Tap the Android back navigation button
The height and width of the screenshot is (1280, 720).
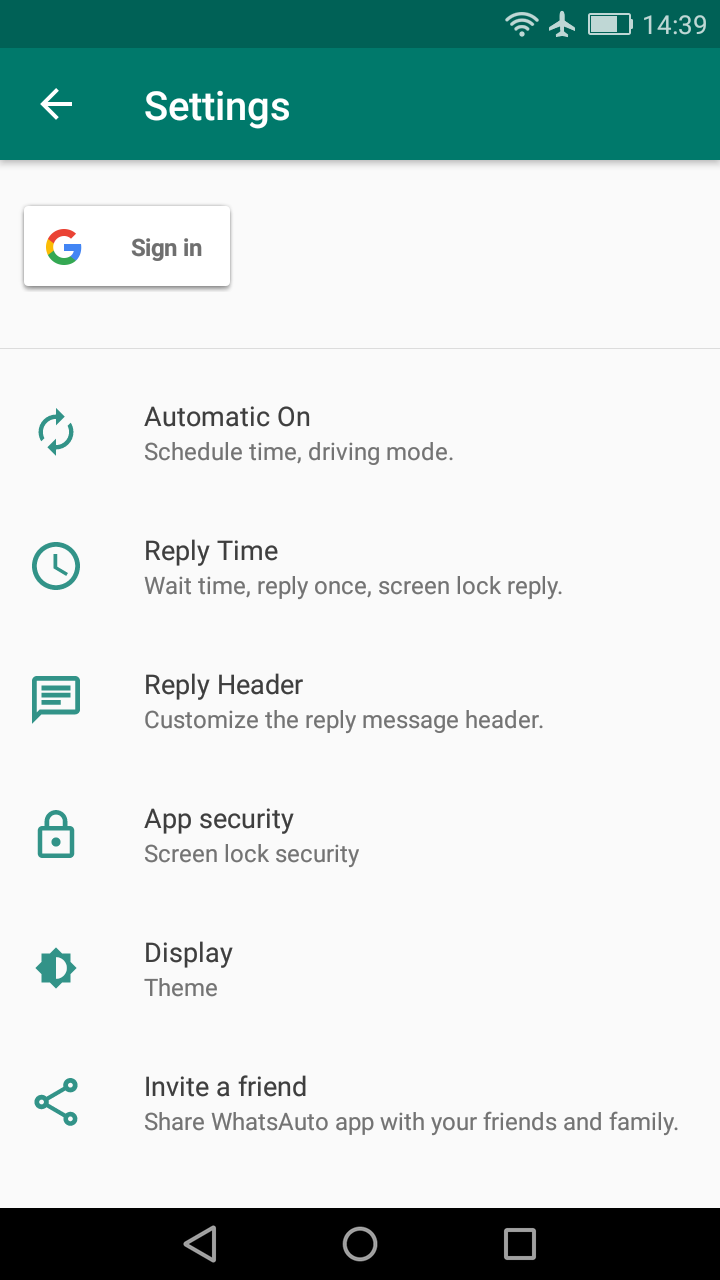pyautogui.click(x=200, y=1243)
